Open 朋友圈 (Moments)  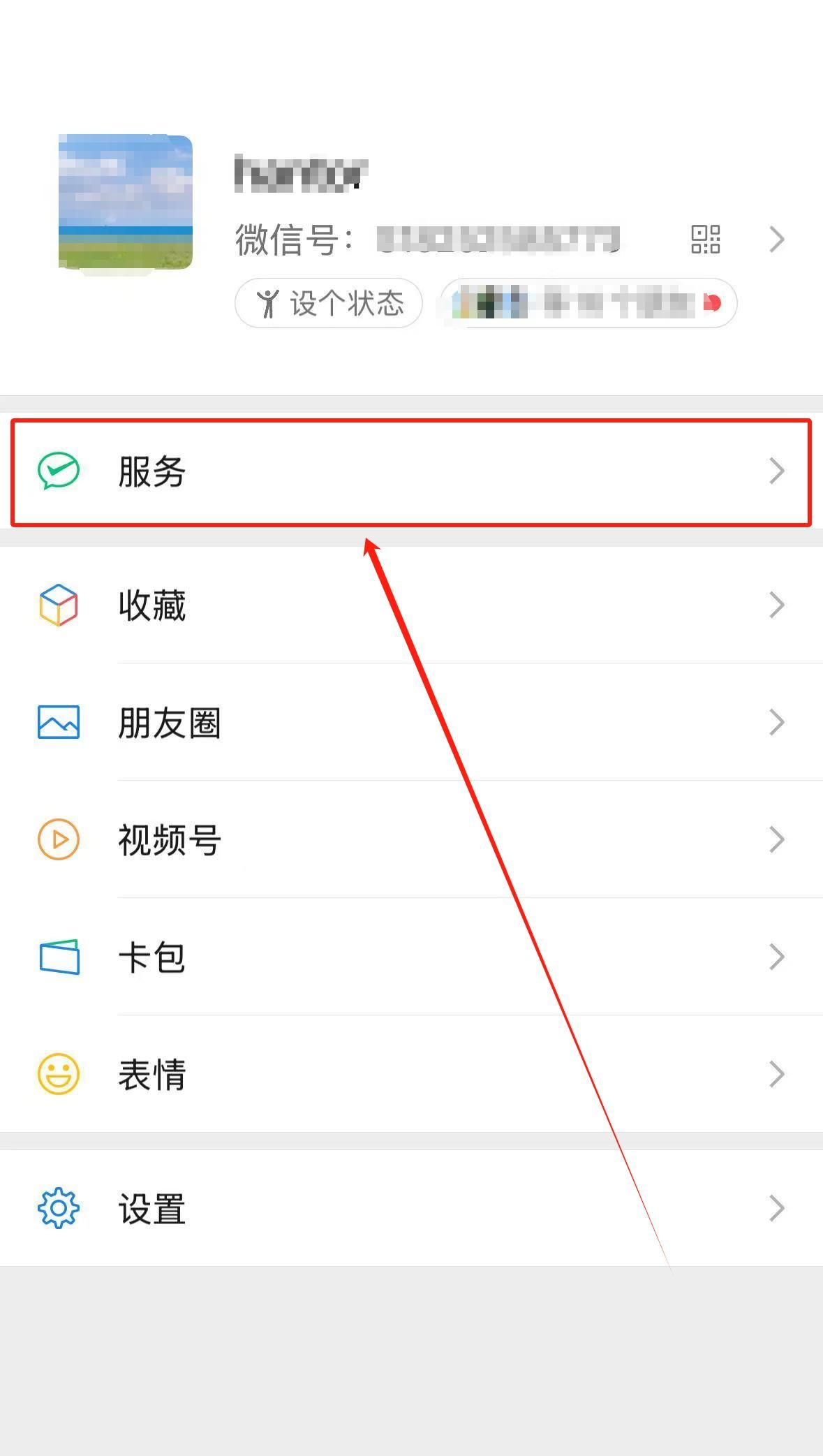[410, 723]
